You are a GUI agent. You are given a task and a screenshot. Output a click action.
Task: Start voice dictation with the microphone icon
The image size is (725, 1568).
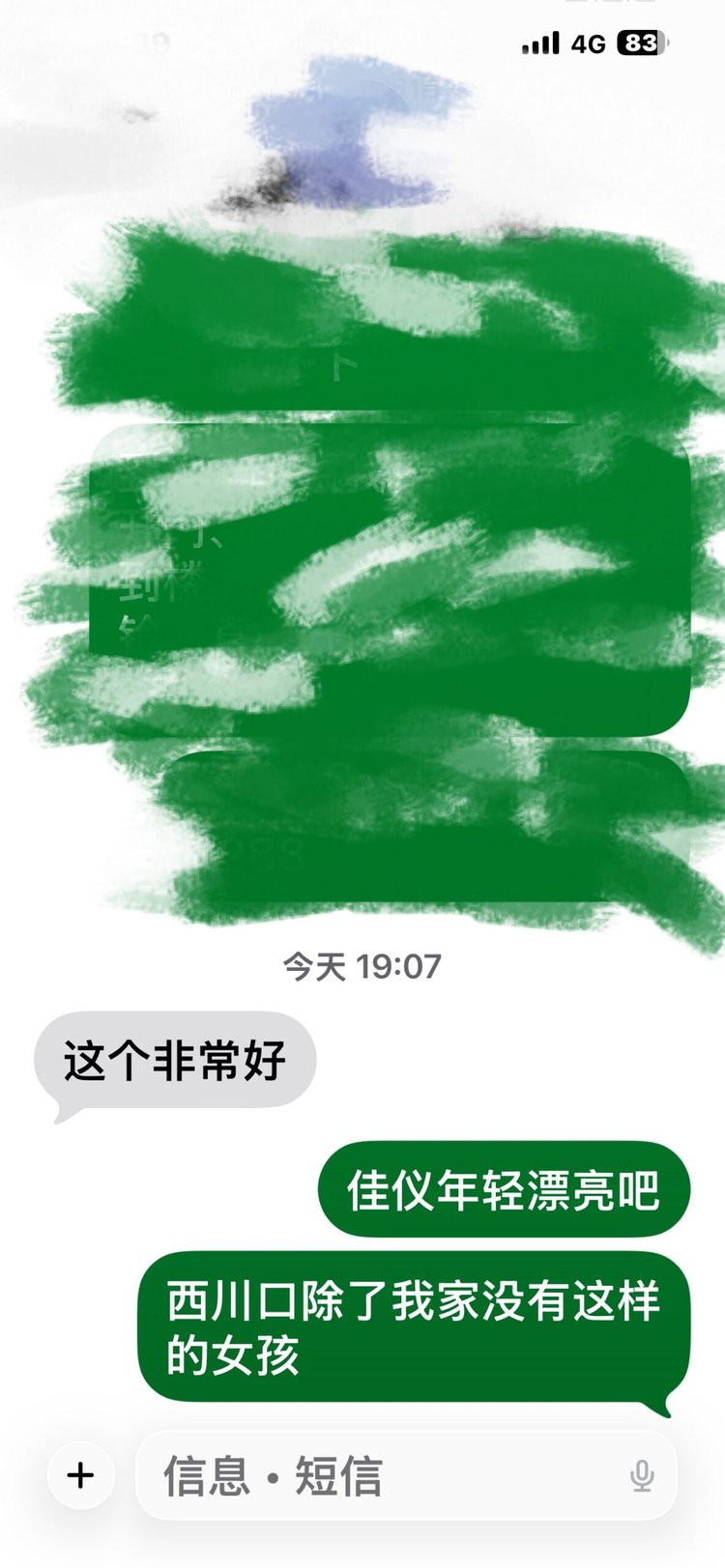coord(641,1476)
